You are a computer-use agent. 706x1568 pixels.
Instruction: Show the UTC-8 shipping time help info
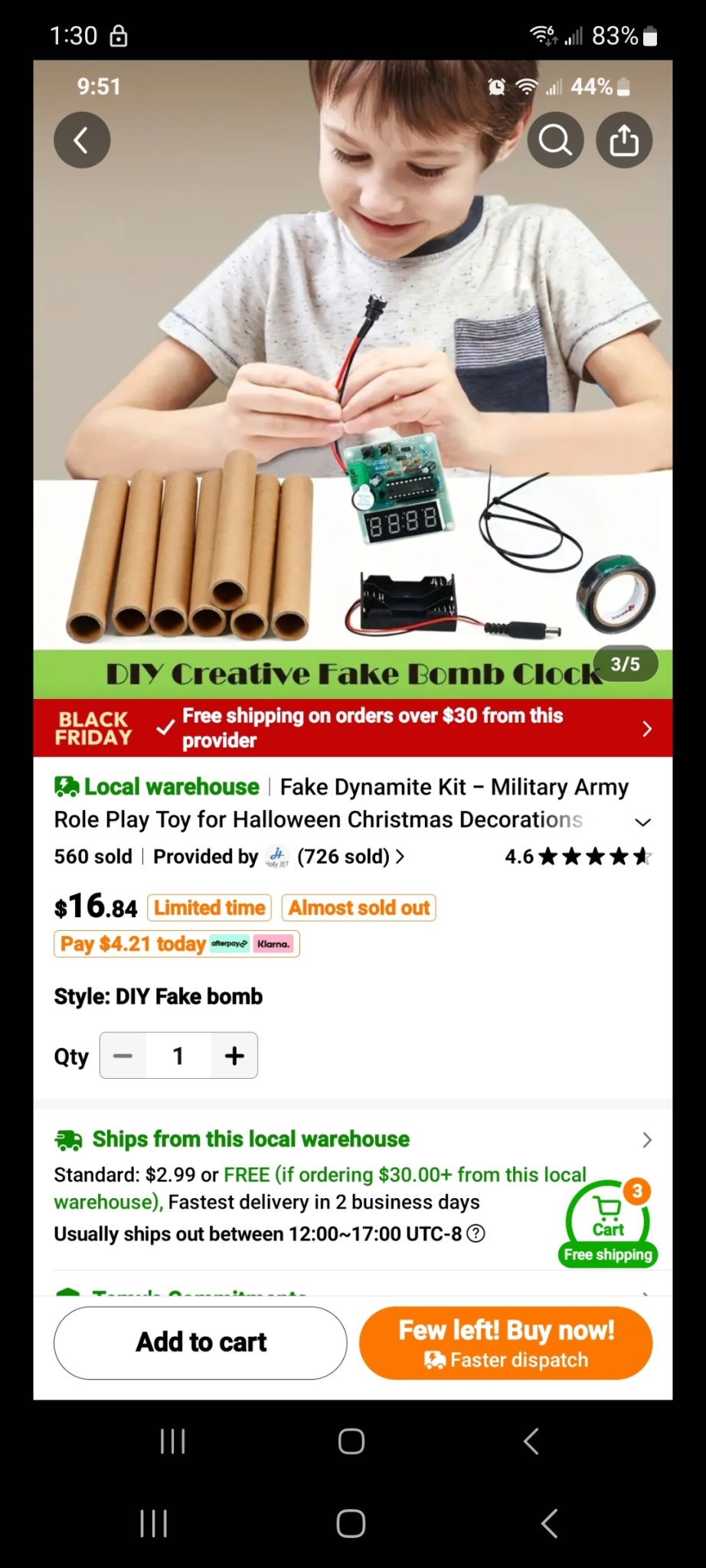click(476, 1233)
